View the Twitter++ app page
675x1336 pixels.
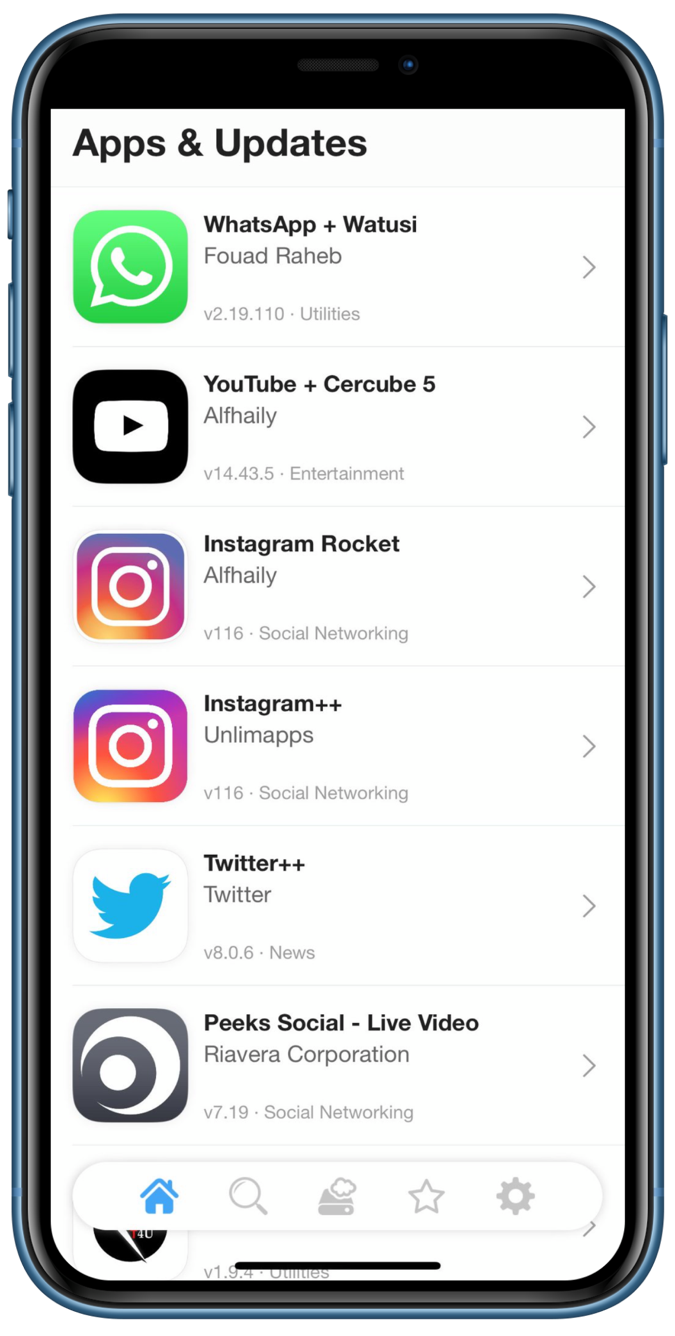click(x=338, y=906)
